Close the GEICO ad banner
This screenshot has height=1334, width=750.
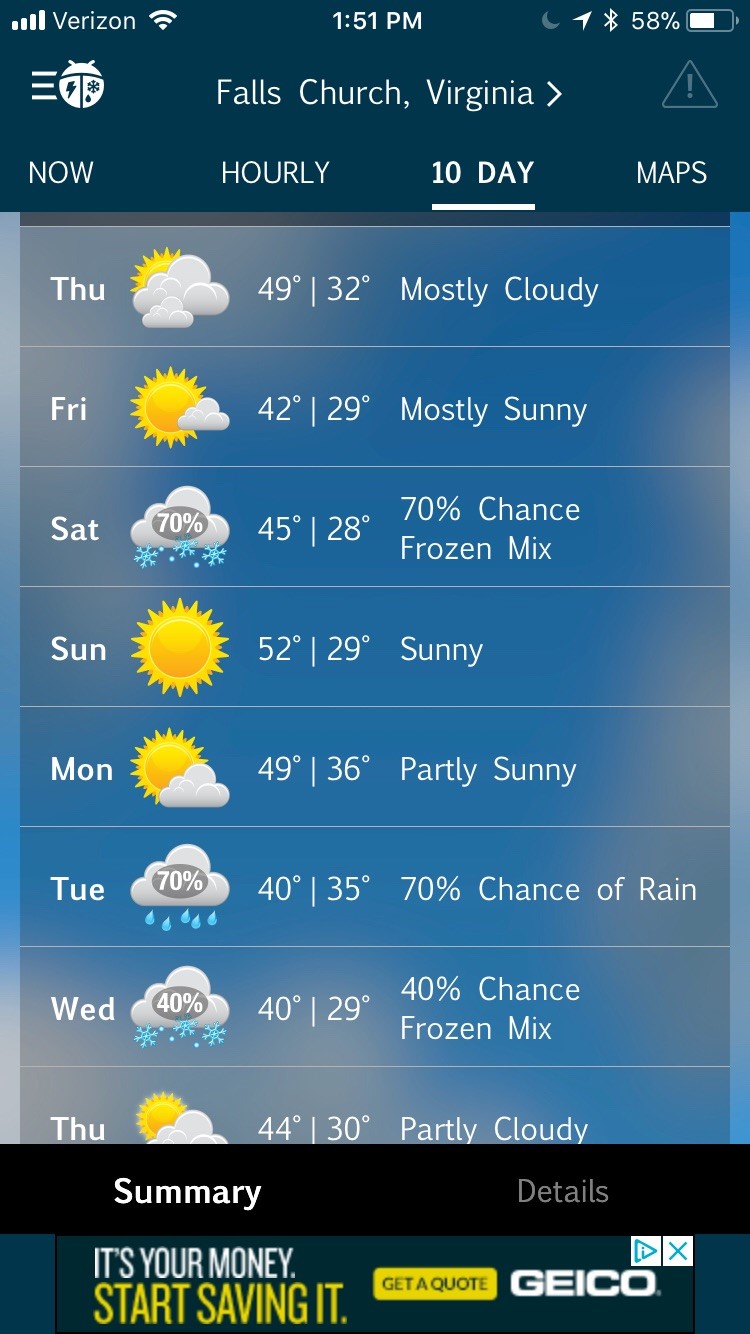[x=678, y=1251]
